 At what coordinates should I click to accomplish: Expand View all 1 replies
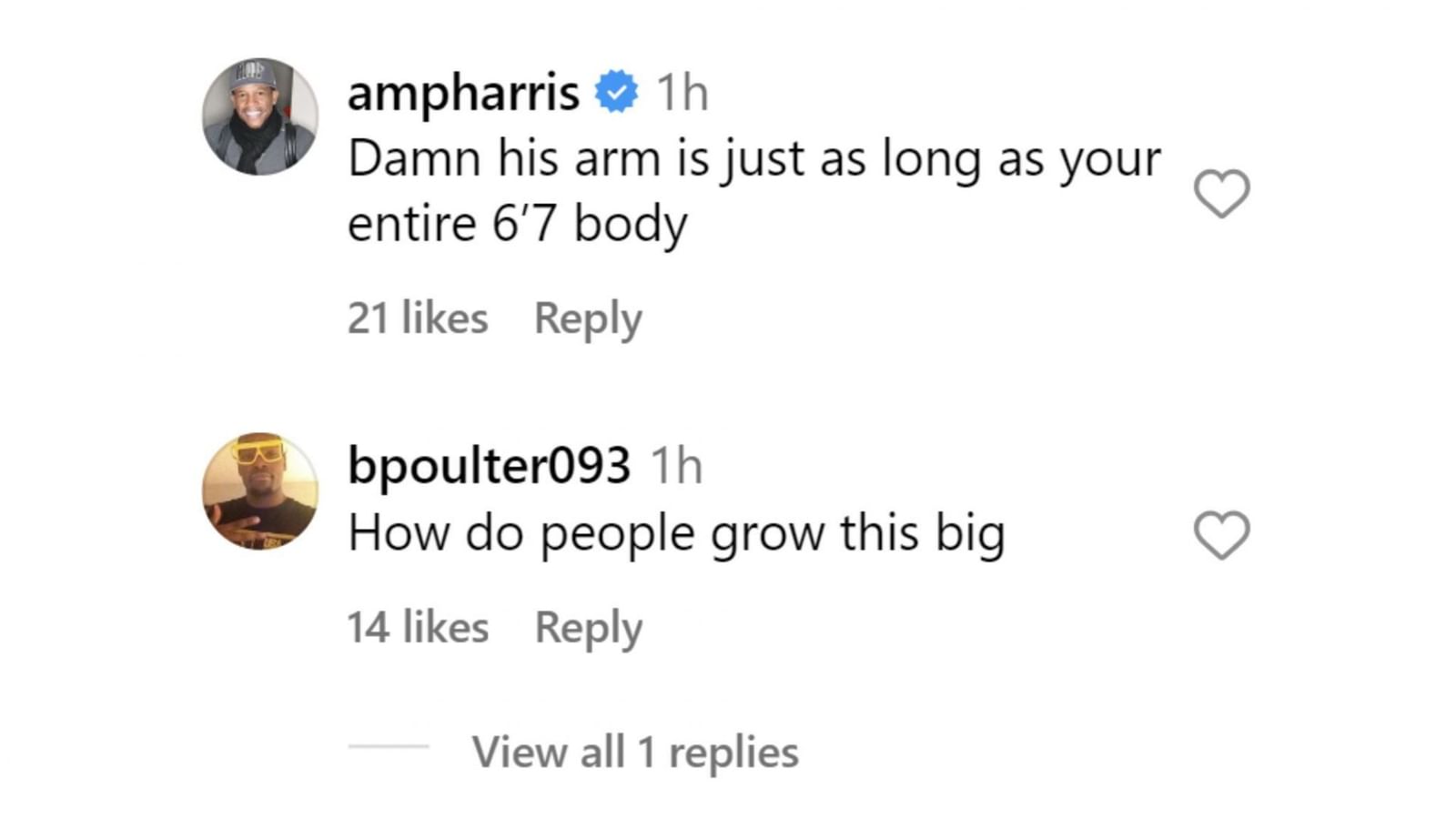[634, 753]
